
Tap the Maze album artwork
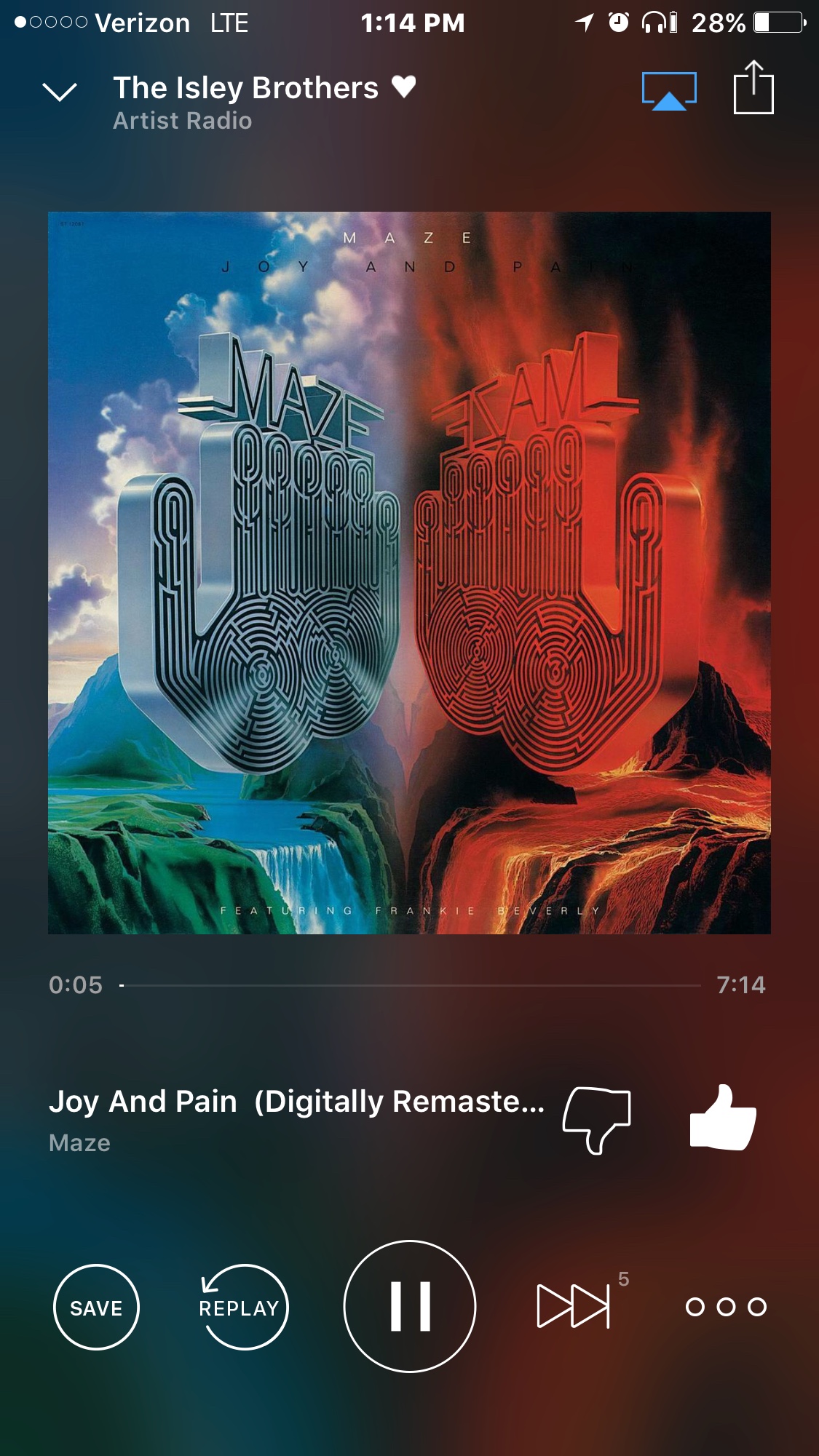click(x=409, y=573)
